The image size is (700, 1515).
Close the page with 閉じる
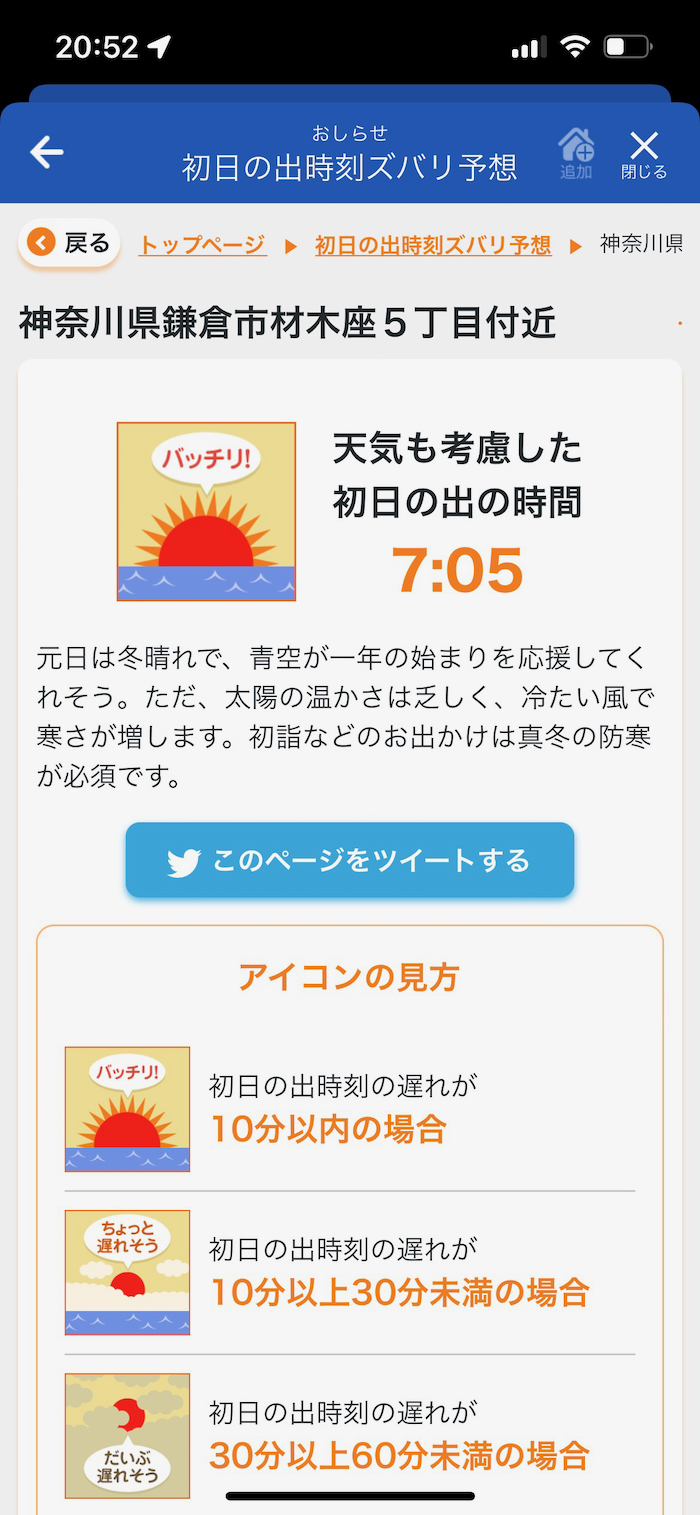(644, 153)
